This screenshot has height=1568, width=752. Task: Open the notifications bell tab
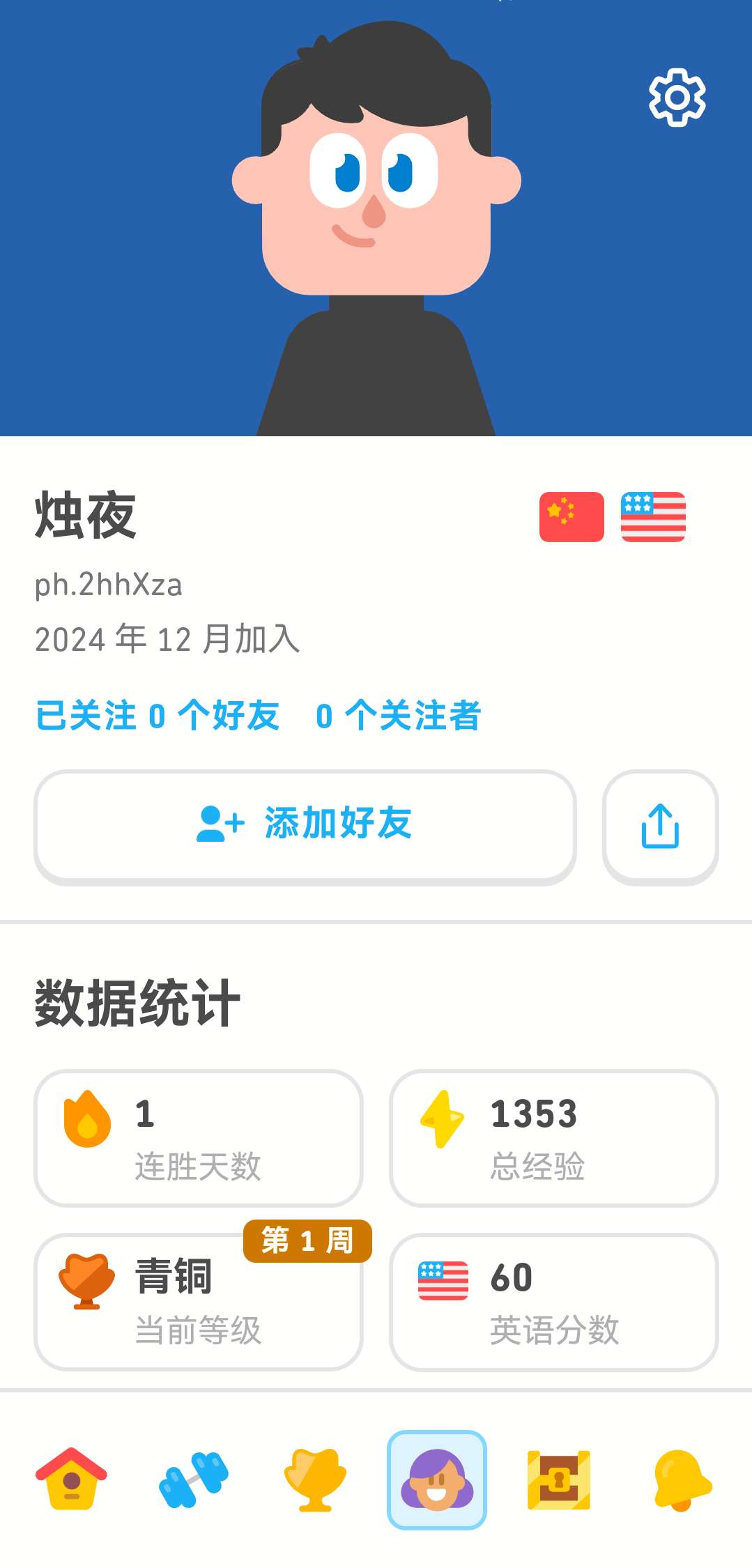point(682,1479)
